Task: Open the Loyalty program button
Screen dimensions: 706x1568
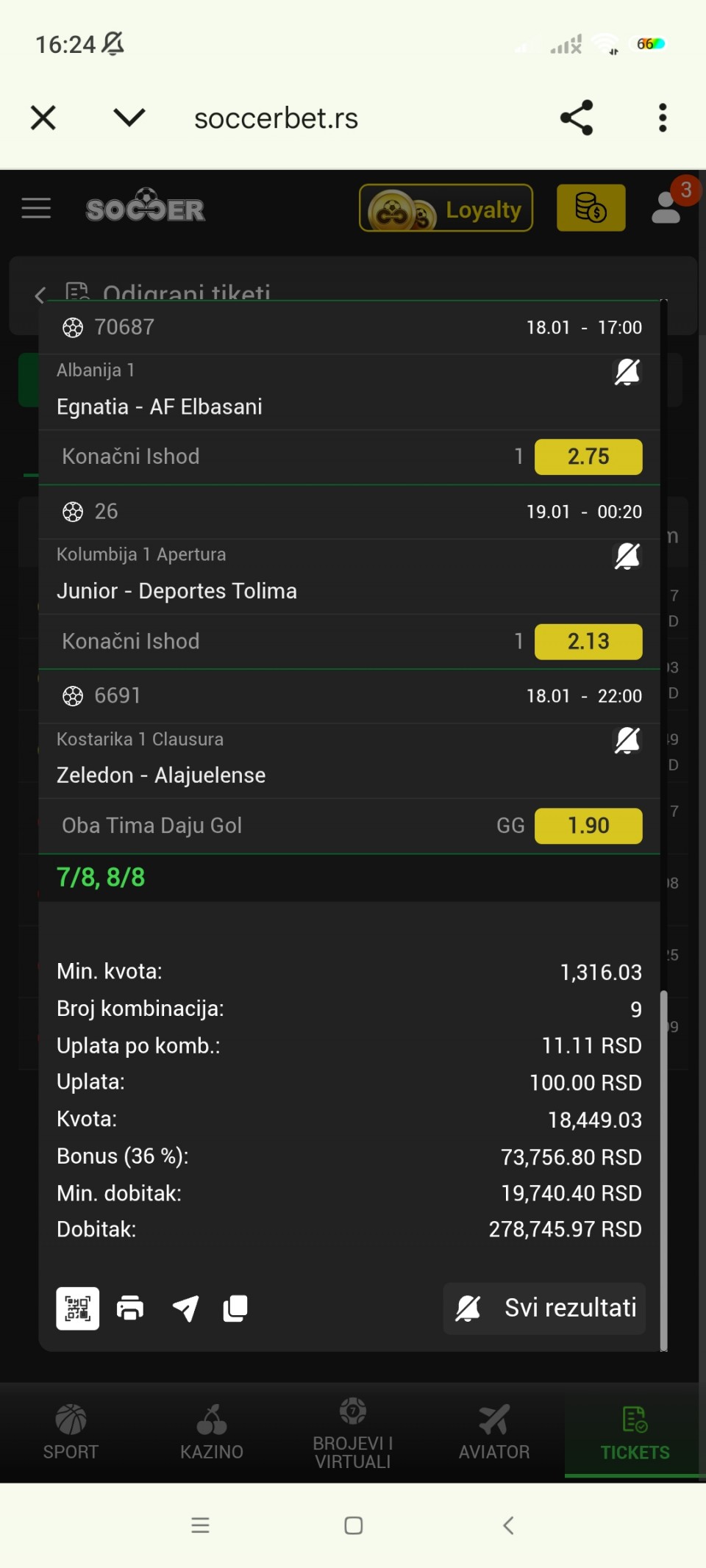Action: click(446, 209)
